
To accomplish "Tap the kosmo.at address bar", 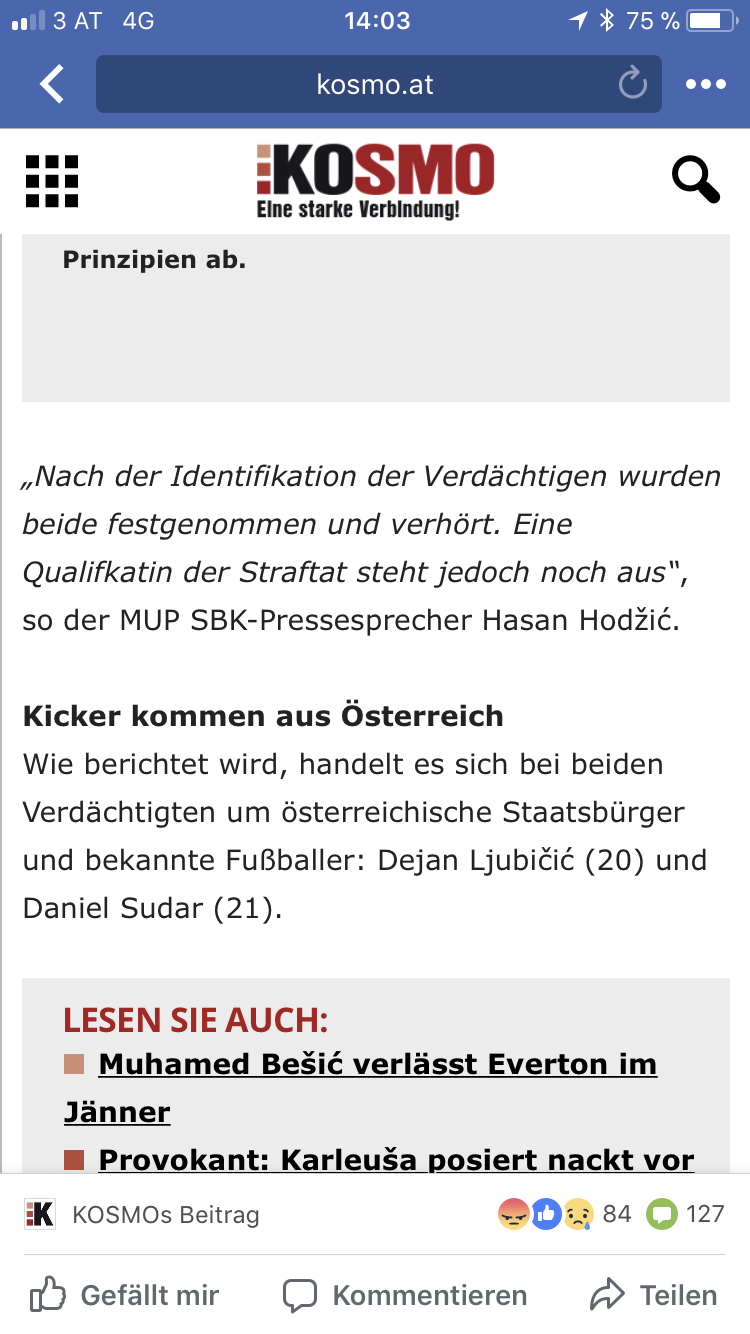I will 379,84.
